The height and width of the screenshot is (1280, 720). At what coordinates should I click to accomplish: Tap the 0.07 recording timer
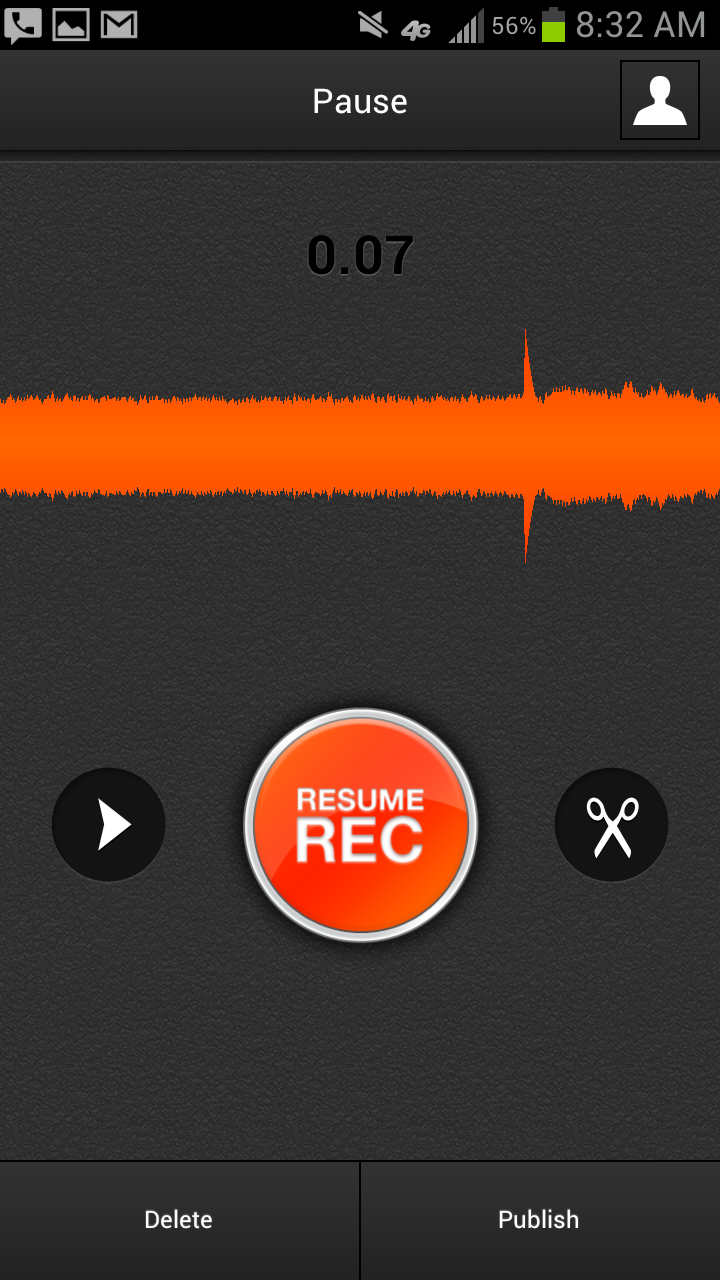coord(361,254)
